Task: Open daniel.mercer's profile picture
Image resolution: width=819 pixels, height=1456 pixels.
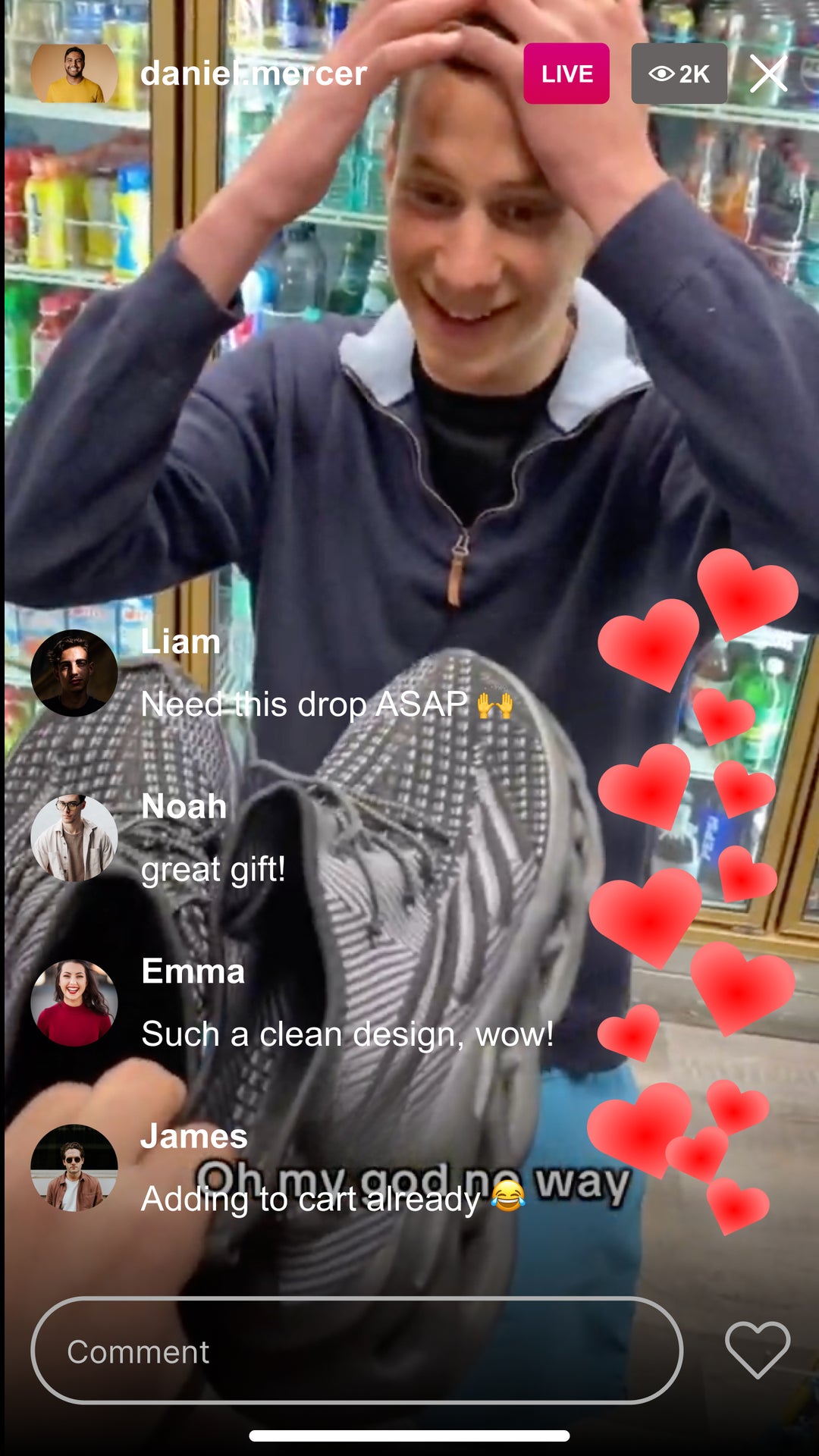Action: [74, 74]
